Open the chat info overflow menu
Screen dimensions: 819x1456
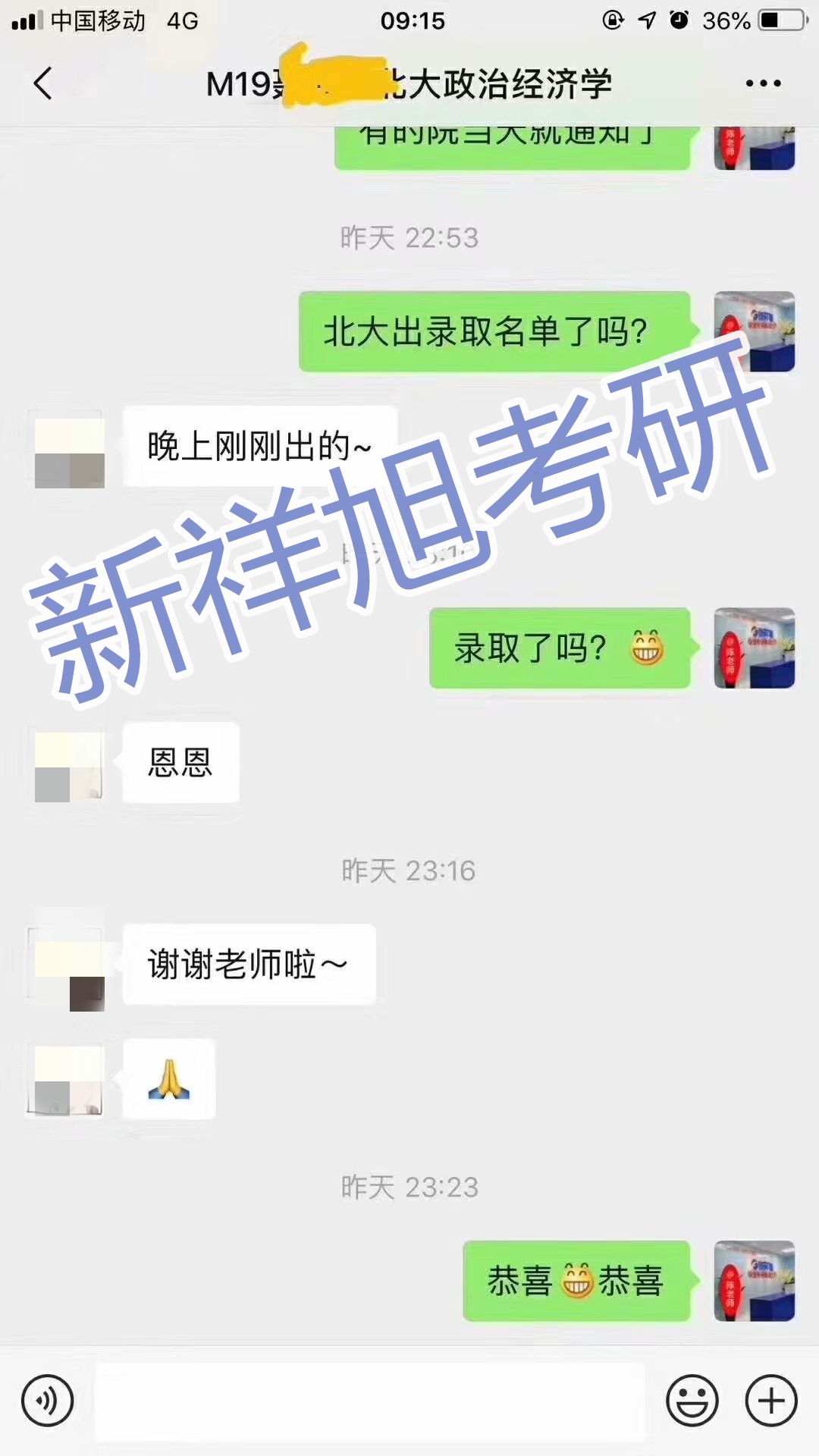coord(762,83)
